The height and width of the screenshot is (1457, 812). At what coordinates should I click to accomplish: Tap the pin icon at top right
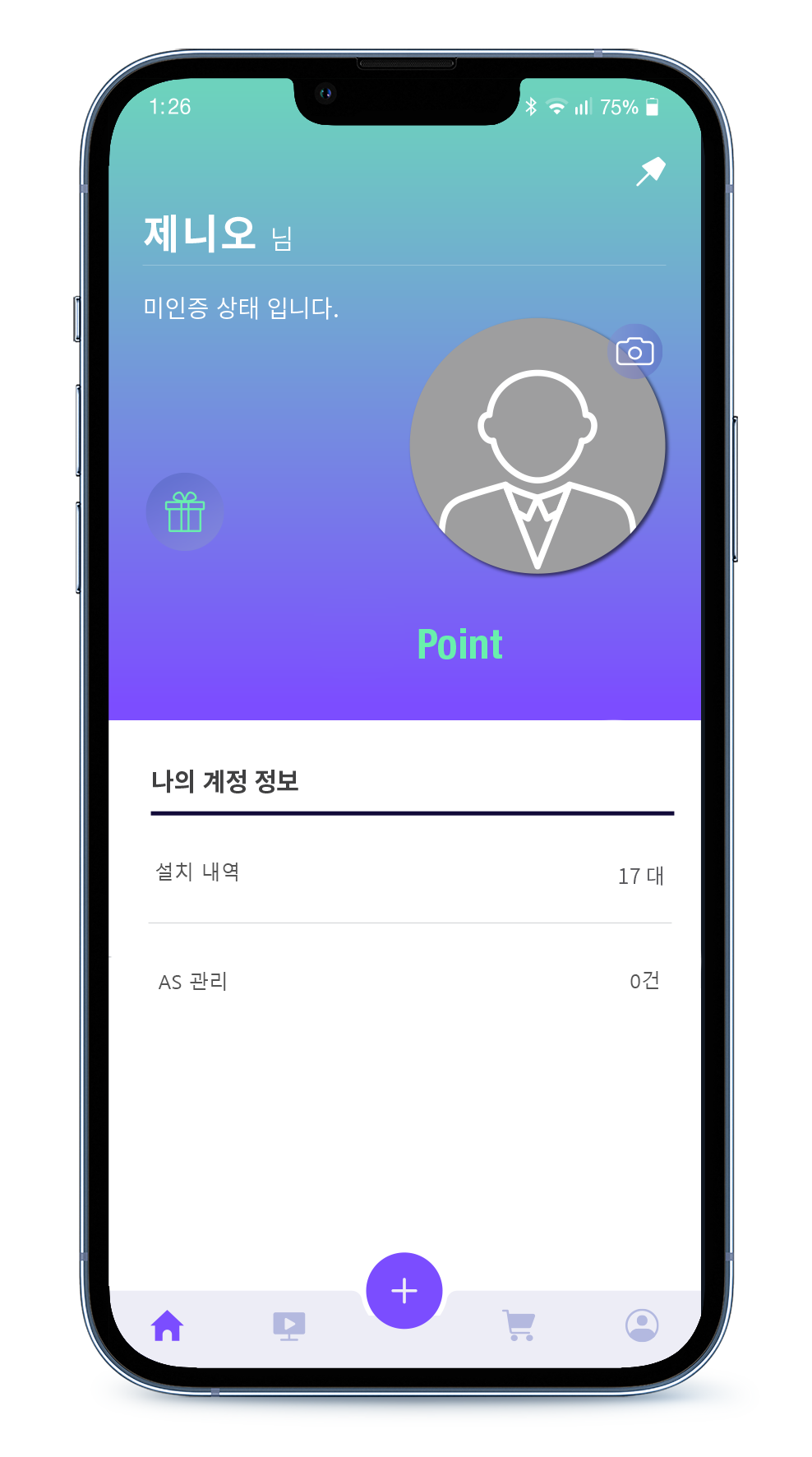coord(650,171)
